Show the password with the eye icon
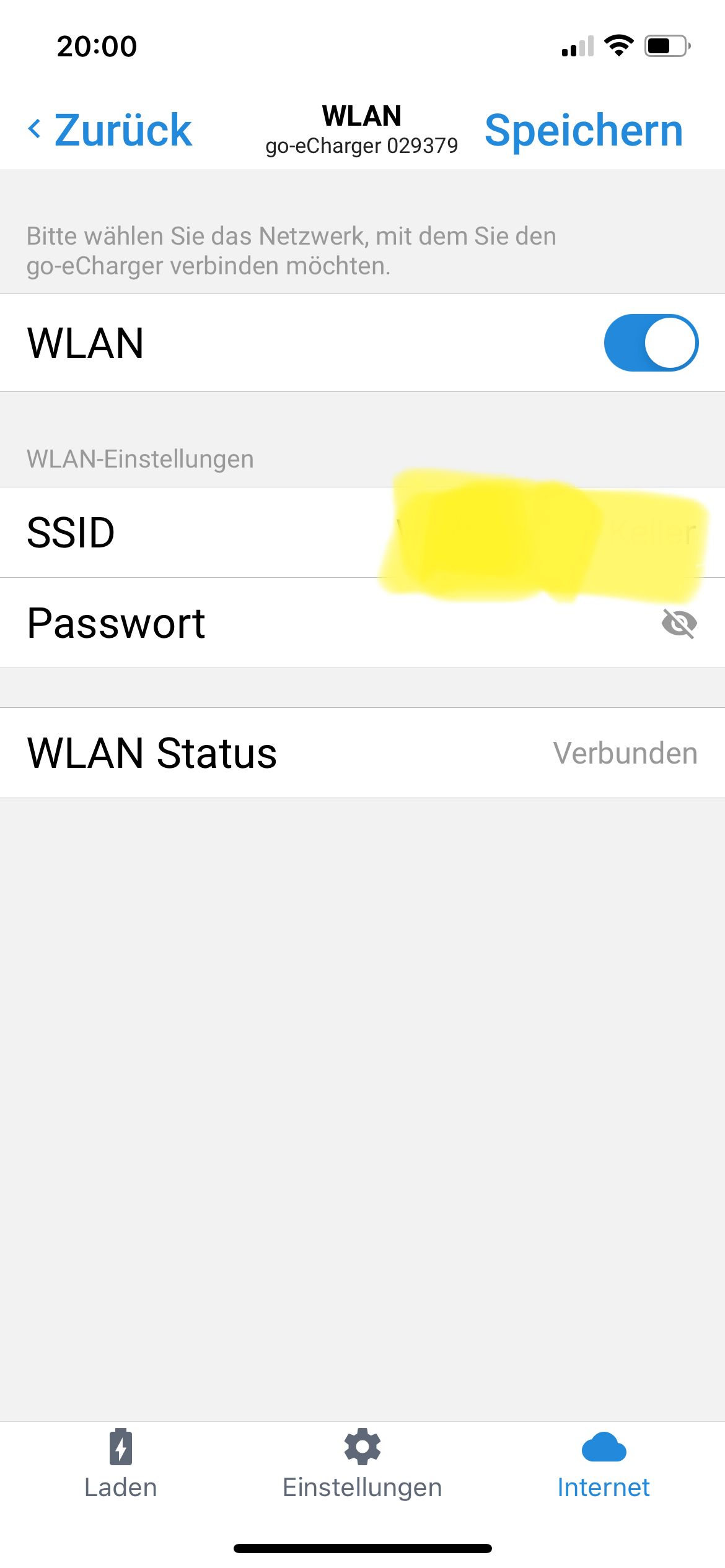The image size is (725, 1568). coord(679,623)
